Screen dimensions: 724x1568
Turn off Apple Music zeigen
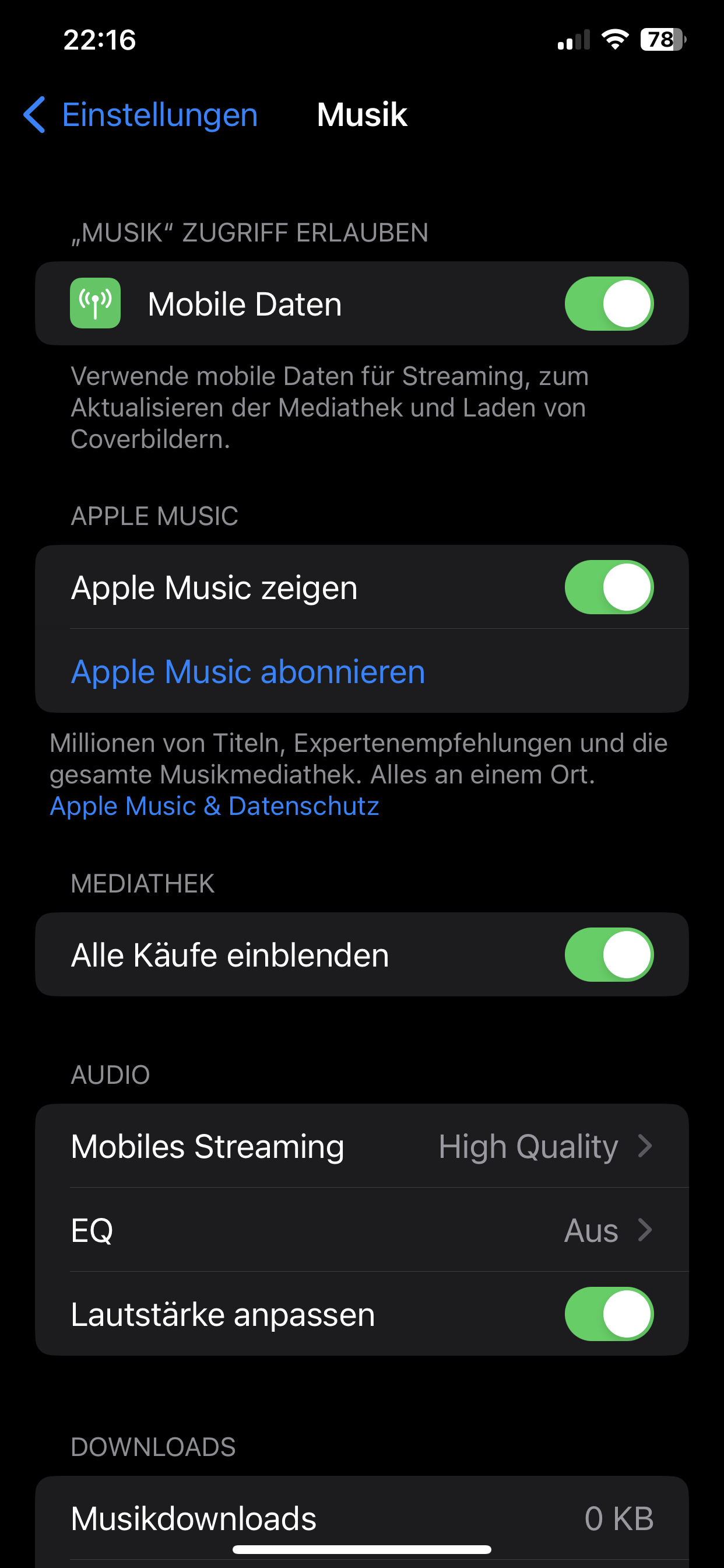[609, 587]
